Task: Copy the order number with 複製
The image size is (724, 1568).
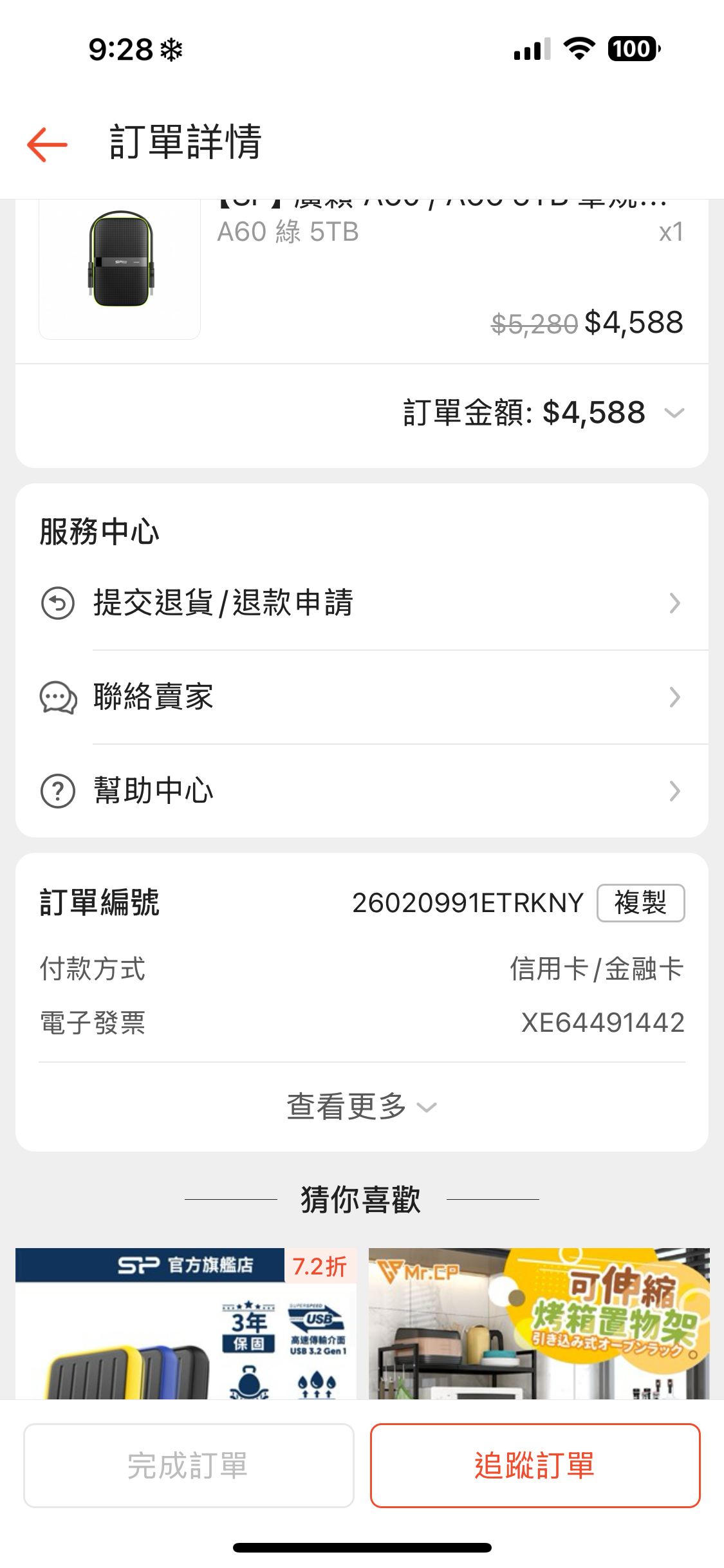Action: (640, 903)
